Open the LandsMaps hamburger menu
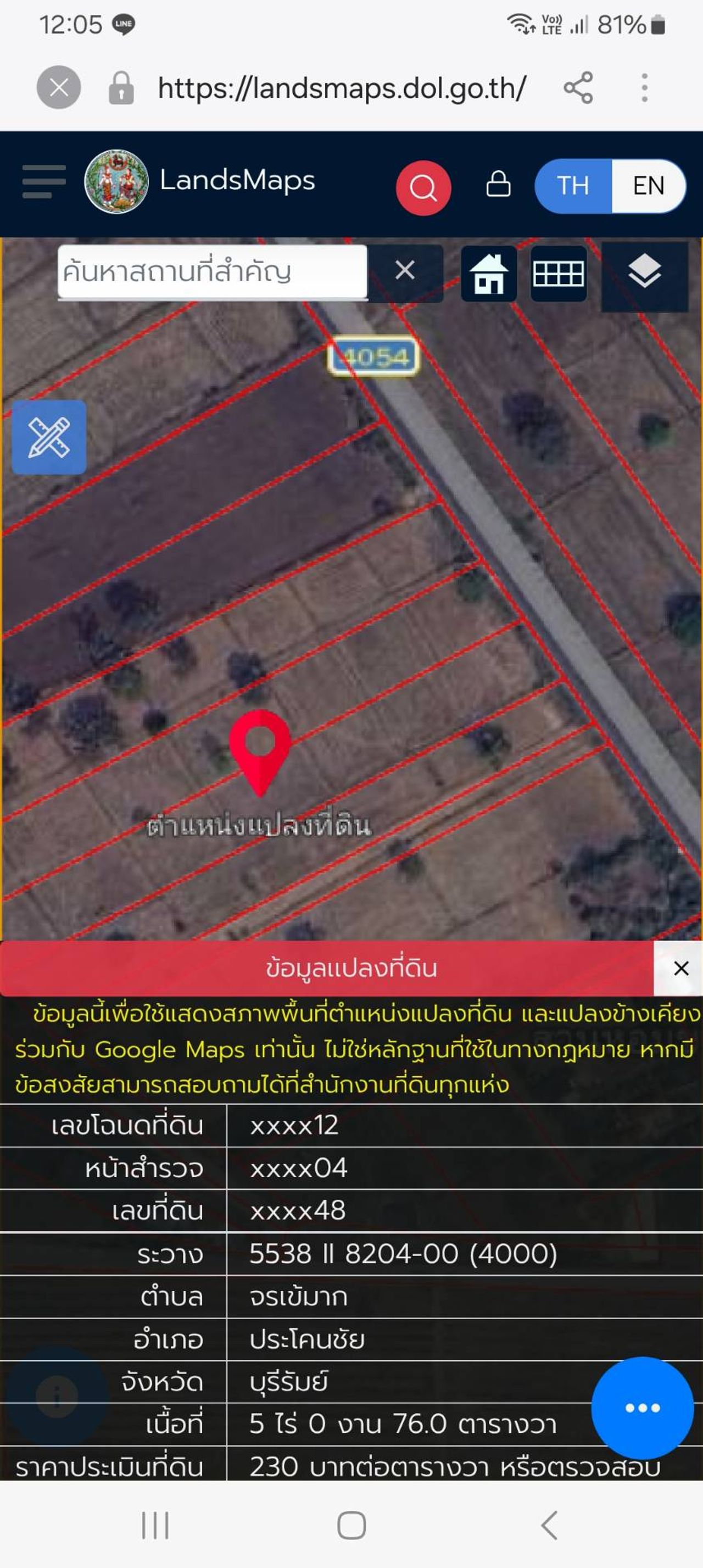Image resolution: width=703 pixels, height=1568 pixels. (x=44, y=181)
